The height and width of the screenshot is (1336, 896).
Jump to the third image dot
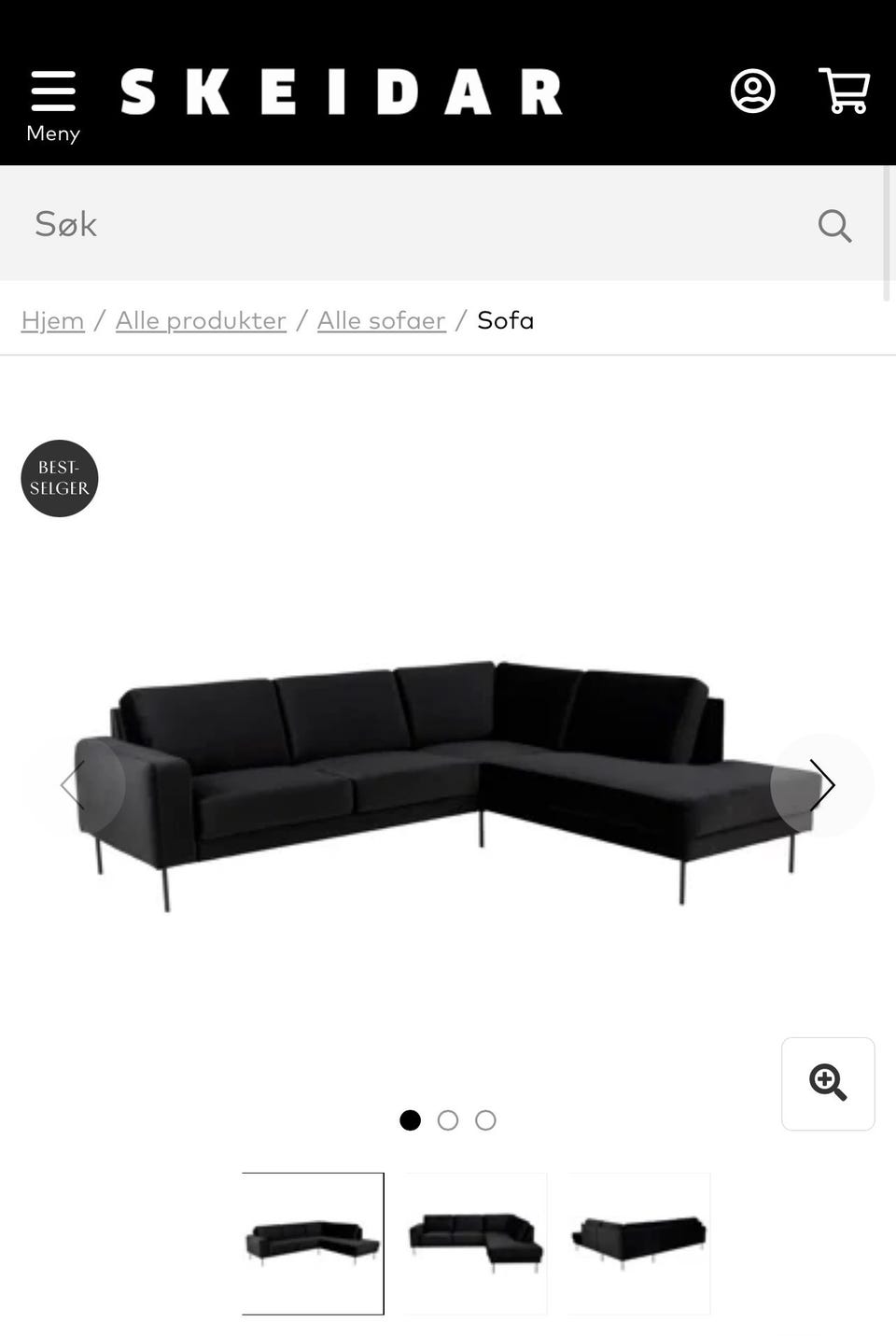pos(485,1120)
